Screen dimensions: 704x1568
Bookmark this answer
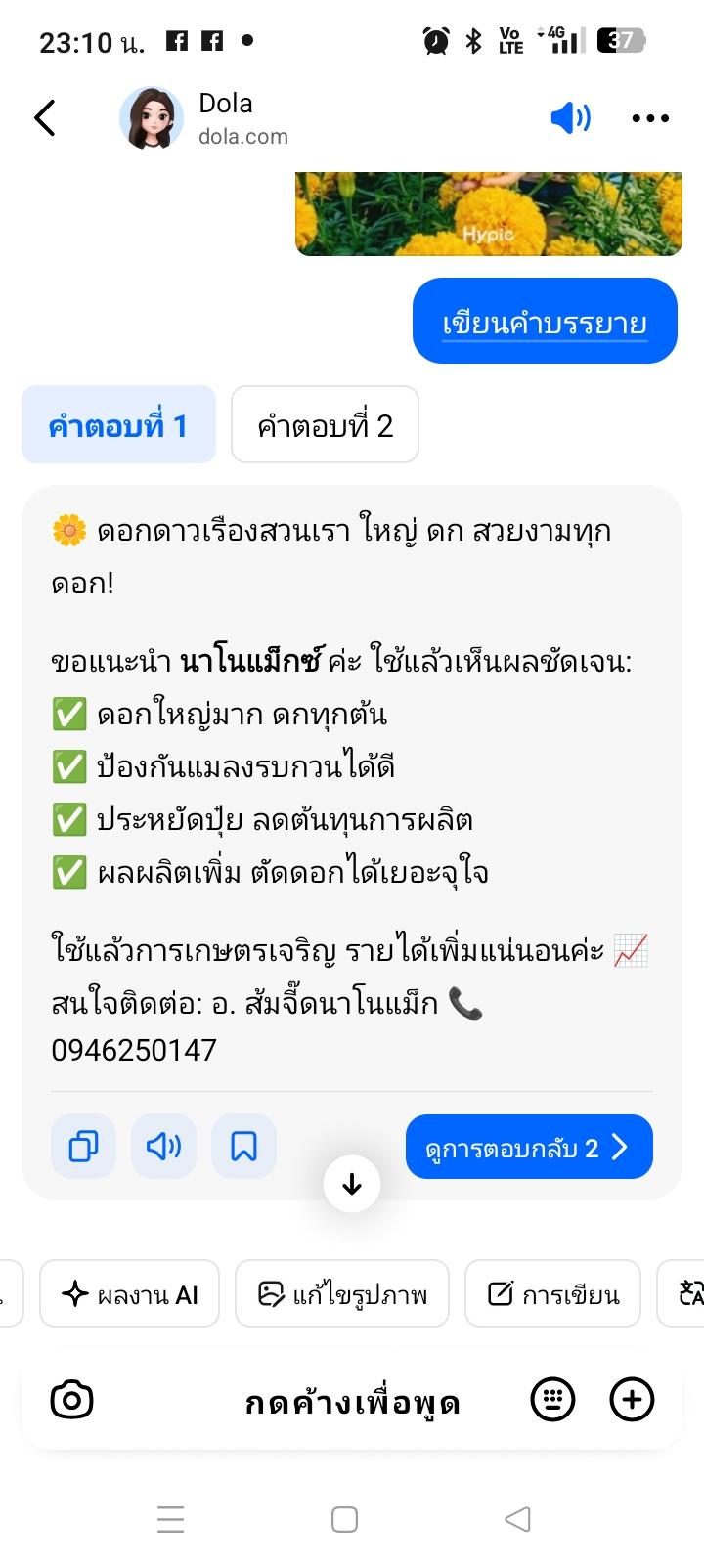[x=243, y=1146]
